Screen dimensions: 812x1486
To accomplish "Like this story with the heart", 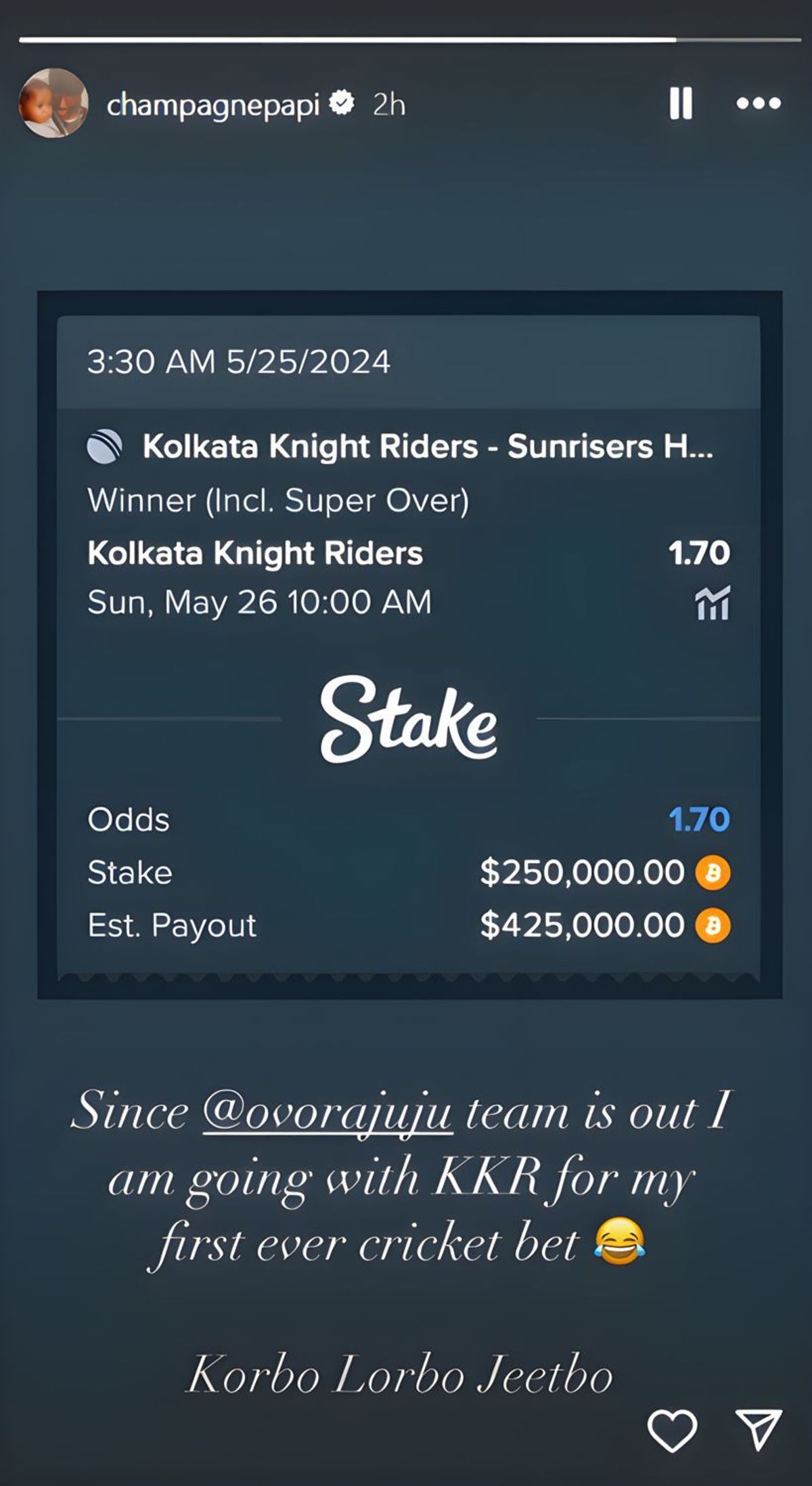I will tap(672, 1430).
